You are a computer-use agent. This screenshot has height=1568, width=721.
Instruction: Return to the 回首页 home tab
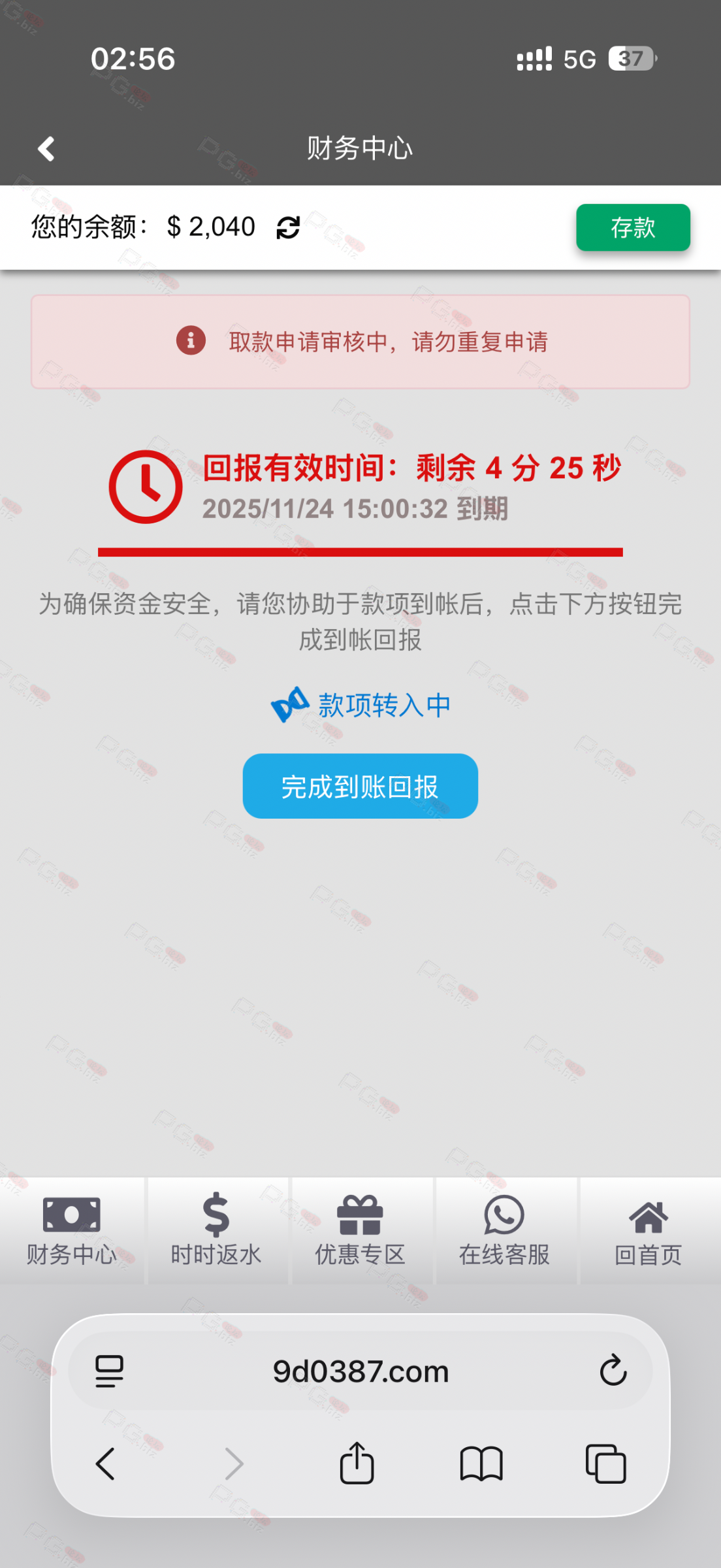tap(648, 1231)
